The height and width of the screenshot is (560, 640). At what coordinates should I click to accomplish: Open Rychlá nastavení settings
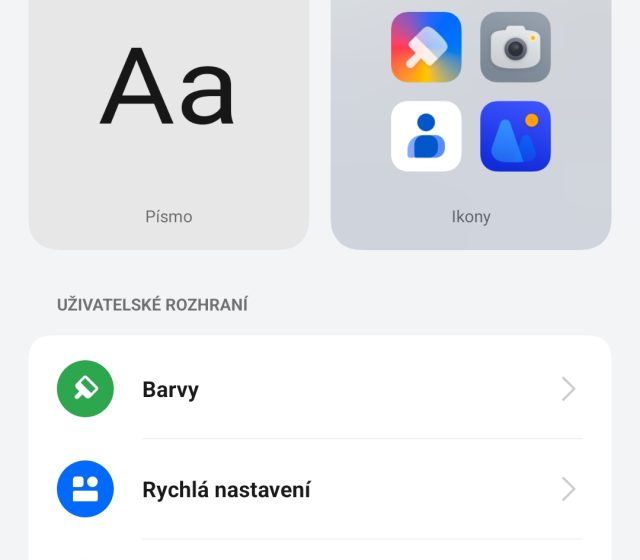point(320,489)
